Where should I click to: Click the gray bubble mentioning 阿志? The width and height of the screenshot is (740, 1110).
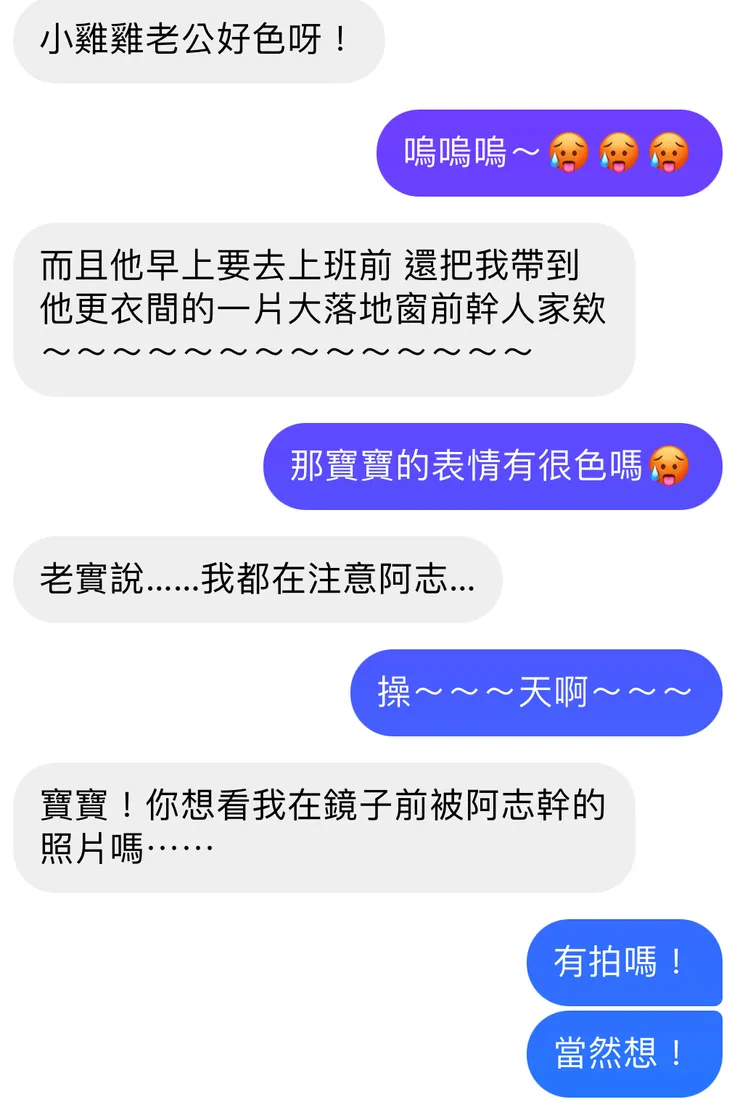click(260, 577)
